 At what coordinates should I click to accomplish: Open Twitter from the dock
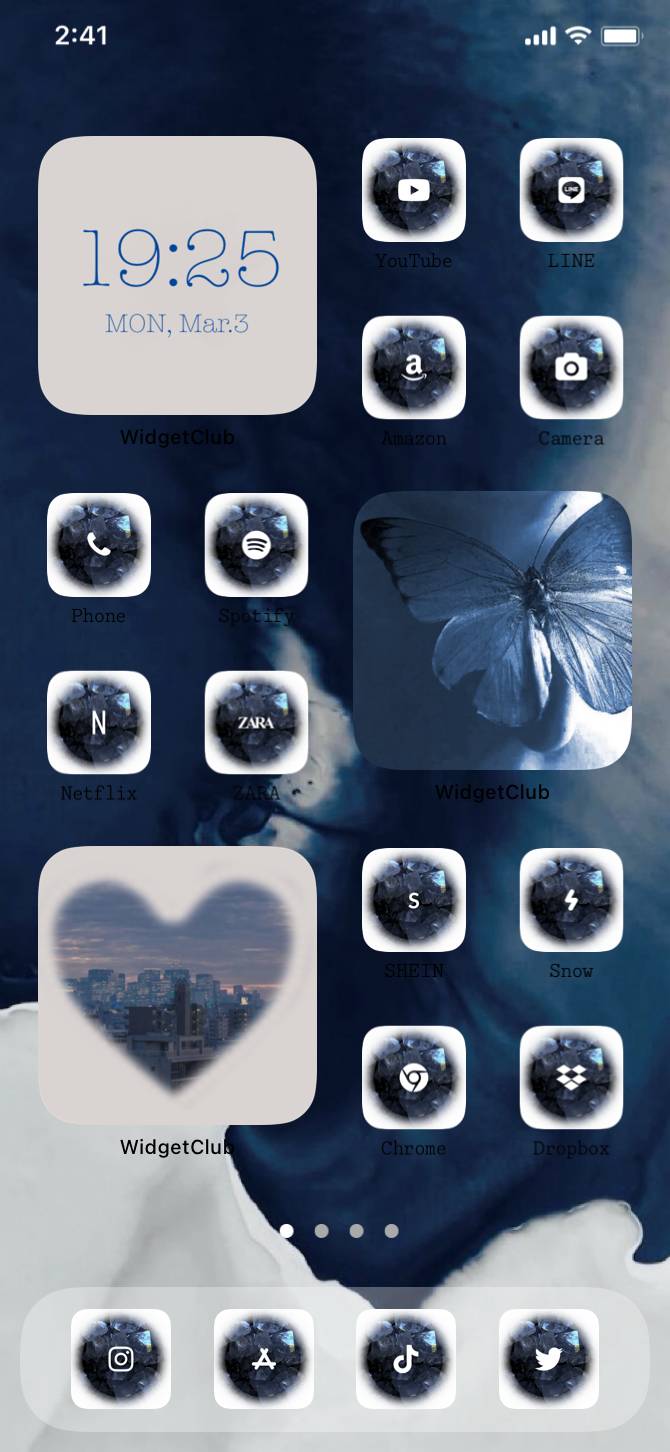(x=549, y=1359)
